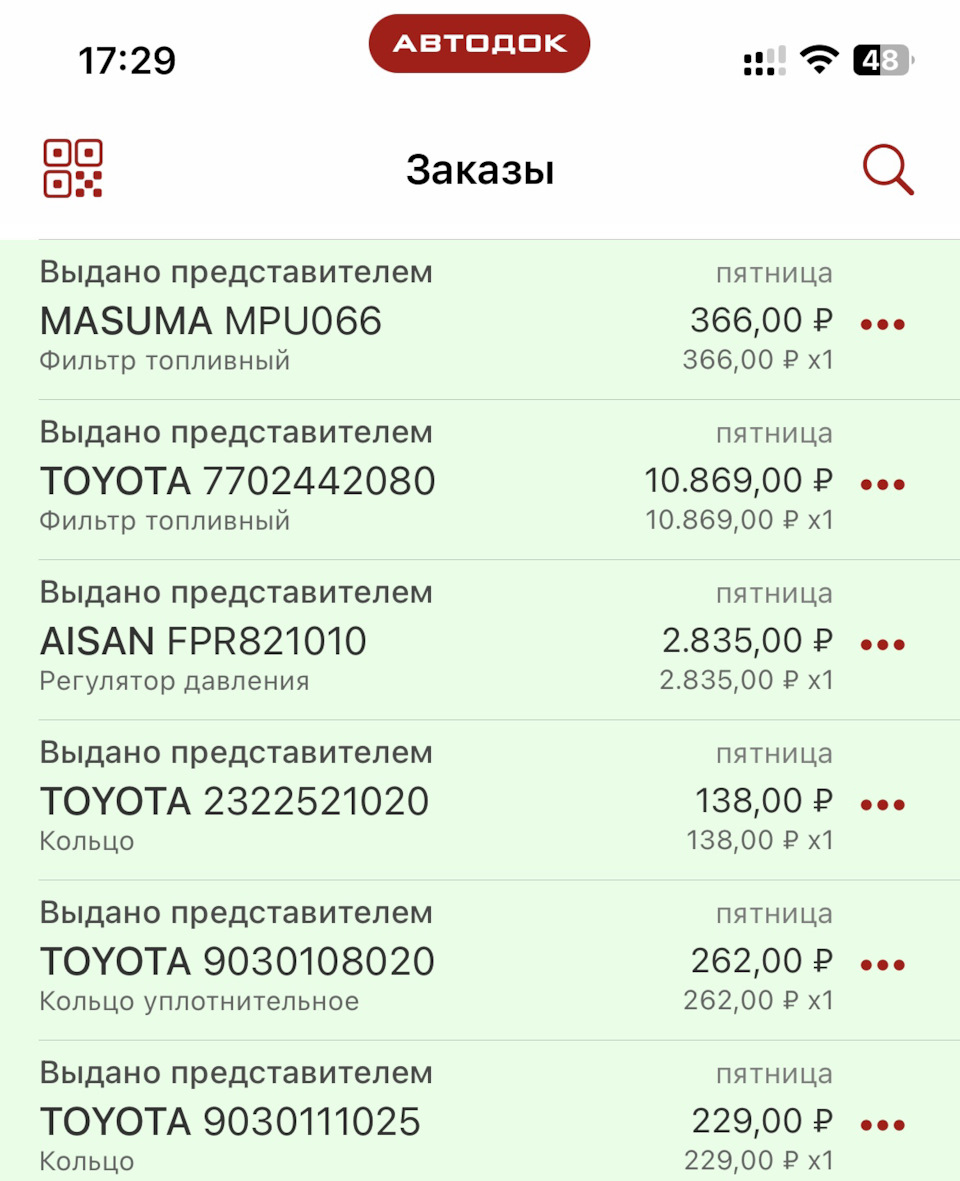Open actions menu for TOYOTA 9030111025 order
The height and width of the screenshot is (1181, 960).
click(882, 1123)
